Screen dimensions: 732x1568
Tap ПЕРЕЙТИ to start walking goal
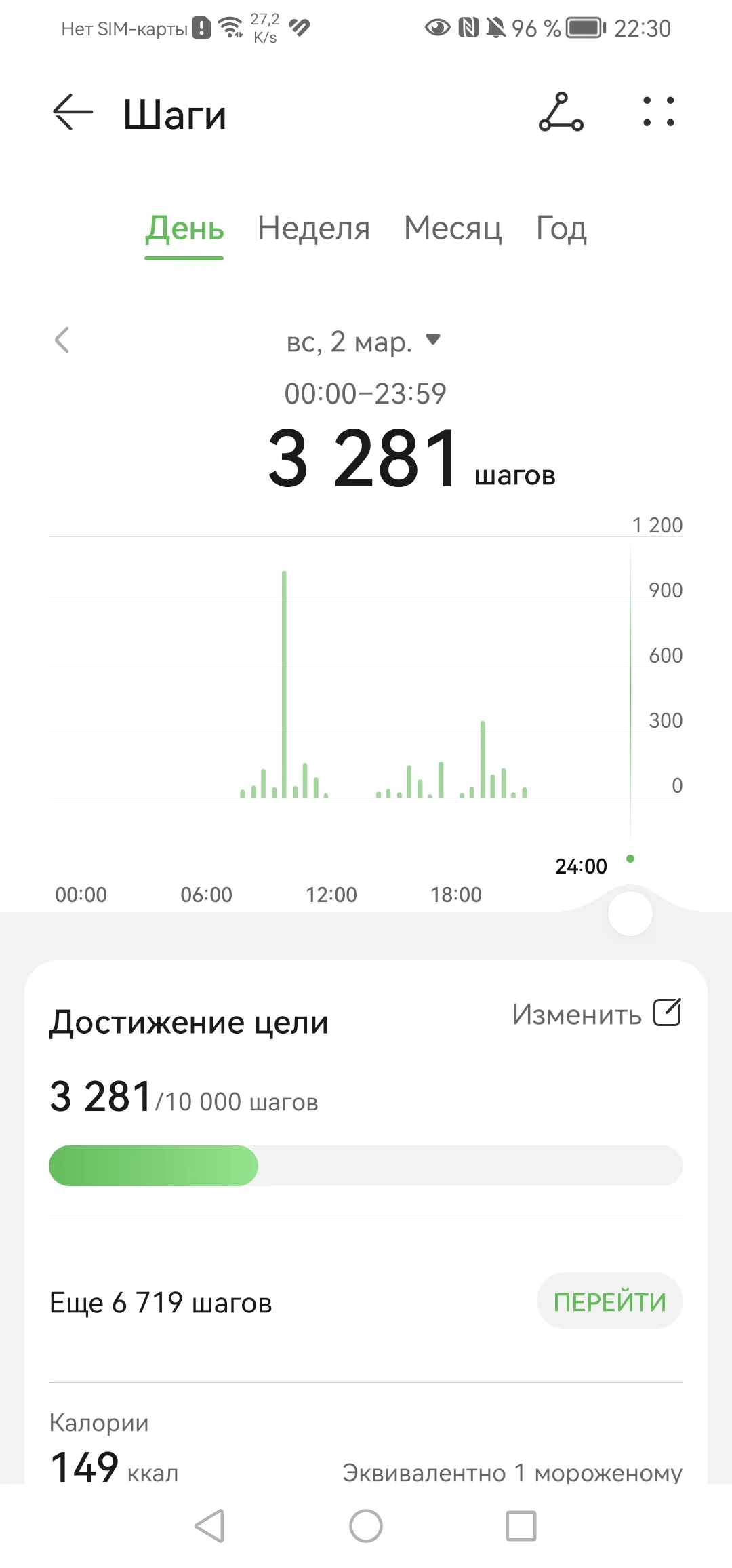pos(609,1301)
